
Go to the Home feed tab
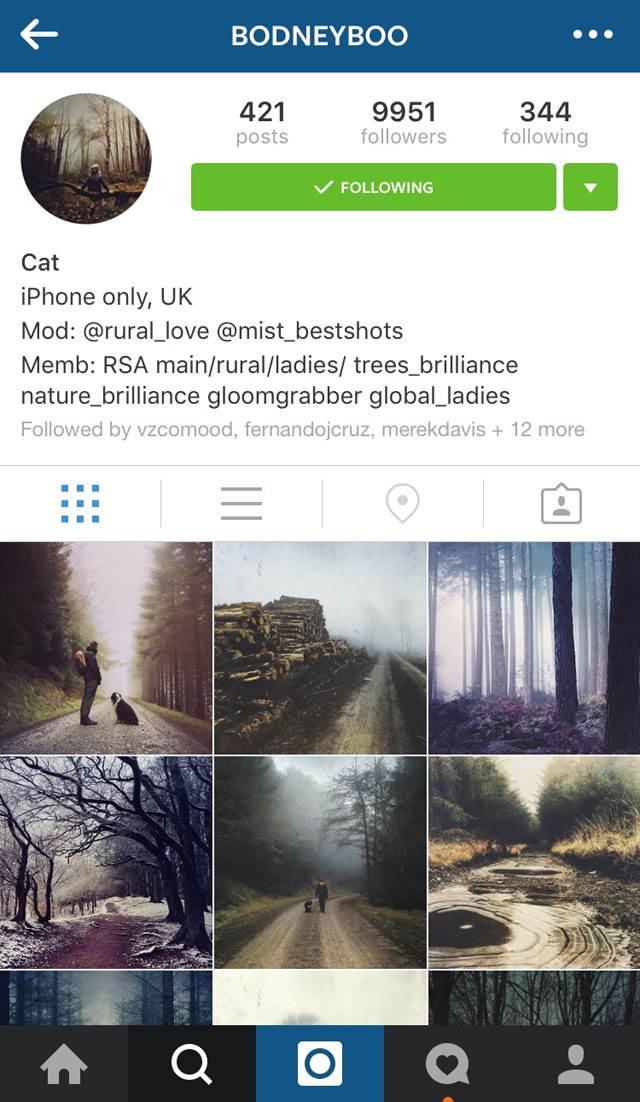click(63, 1064)
